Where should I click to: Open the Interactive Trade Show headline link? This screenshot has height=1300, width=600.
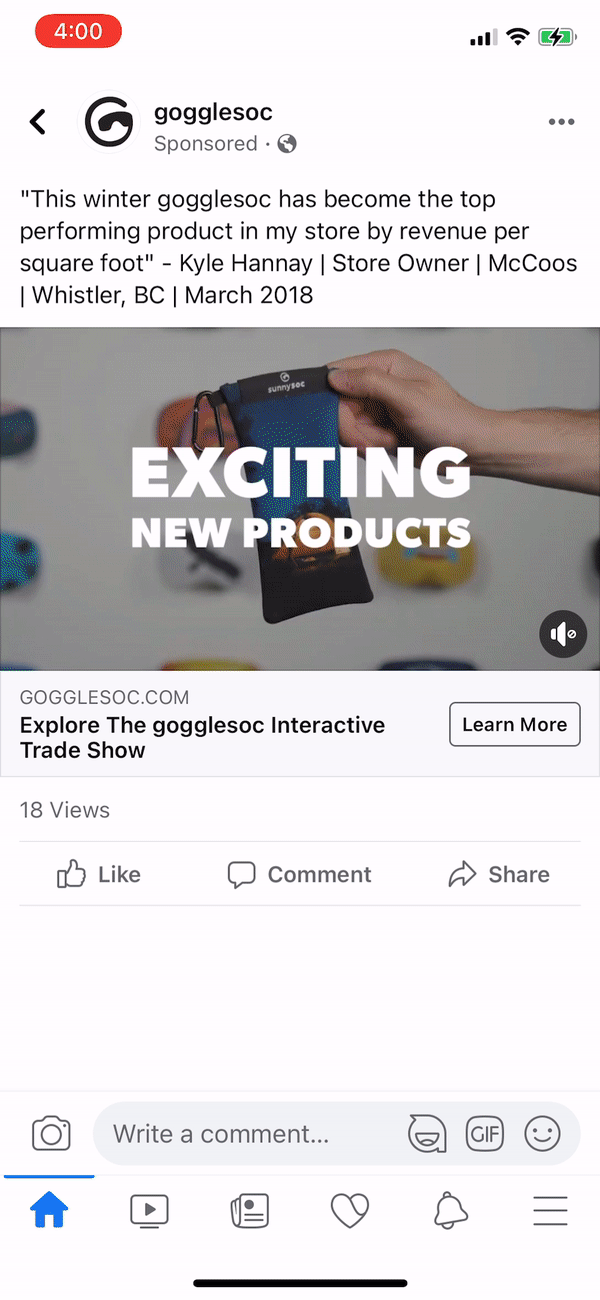click(x=203, y=737)
